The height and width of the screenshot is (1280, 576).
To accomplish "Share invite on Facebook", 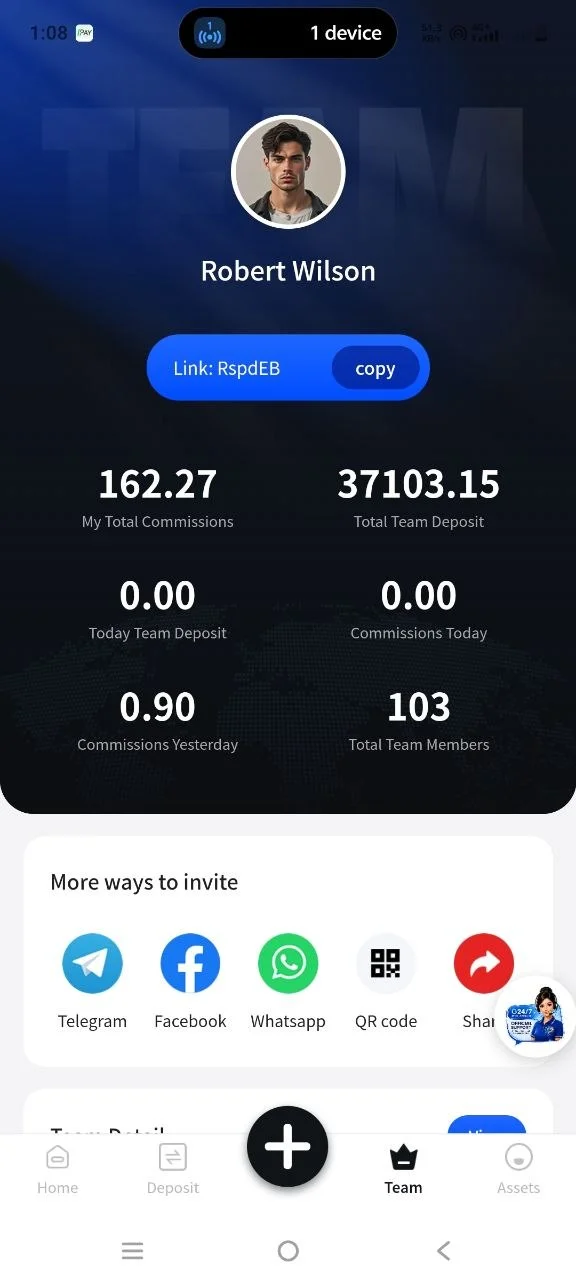I will [x=190, y=964].
